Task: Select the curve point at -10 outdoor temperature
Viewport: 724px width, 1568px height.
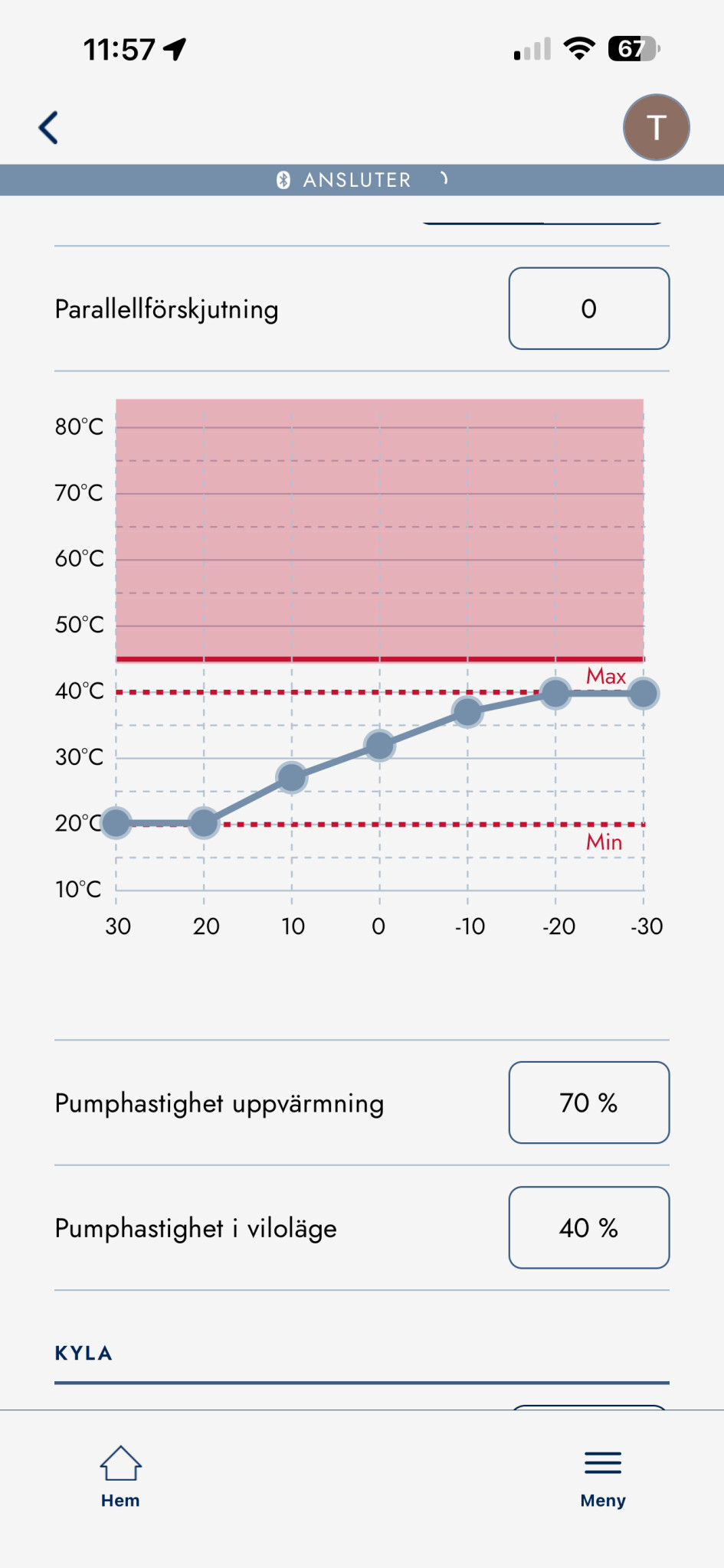Action: (x=467, y=712)
